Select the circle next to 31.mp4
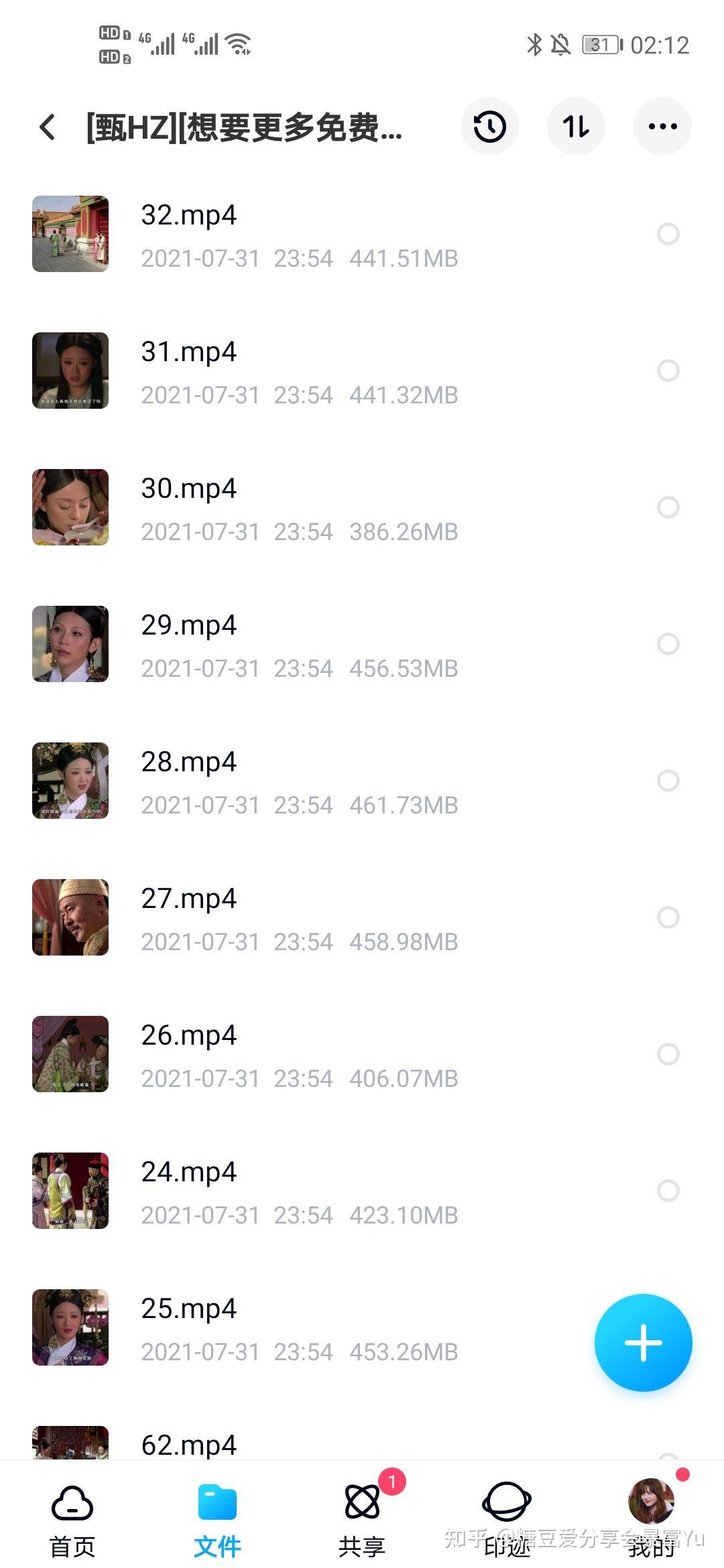The image size is (724, 1568). (x=668, y=371)
